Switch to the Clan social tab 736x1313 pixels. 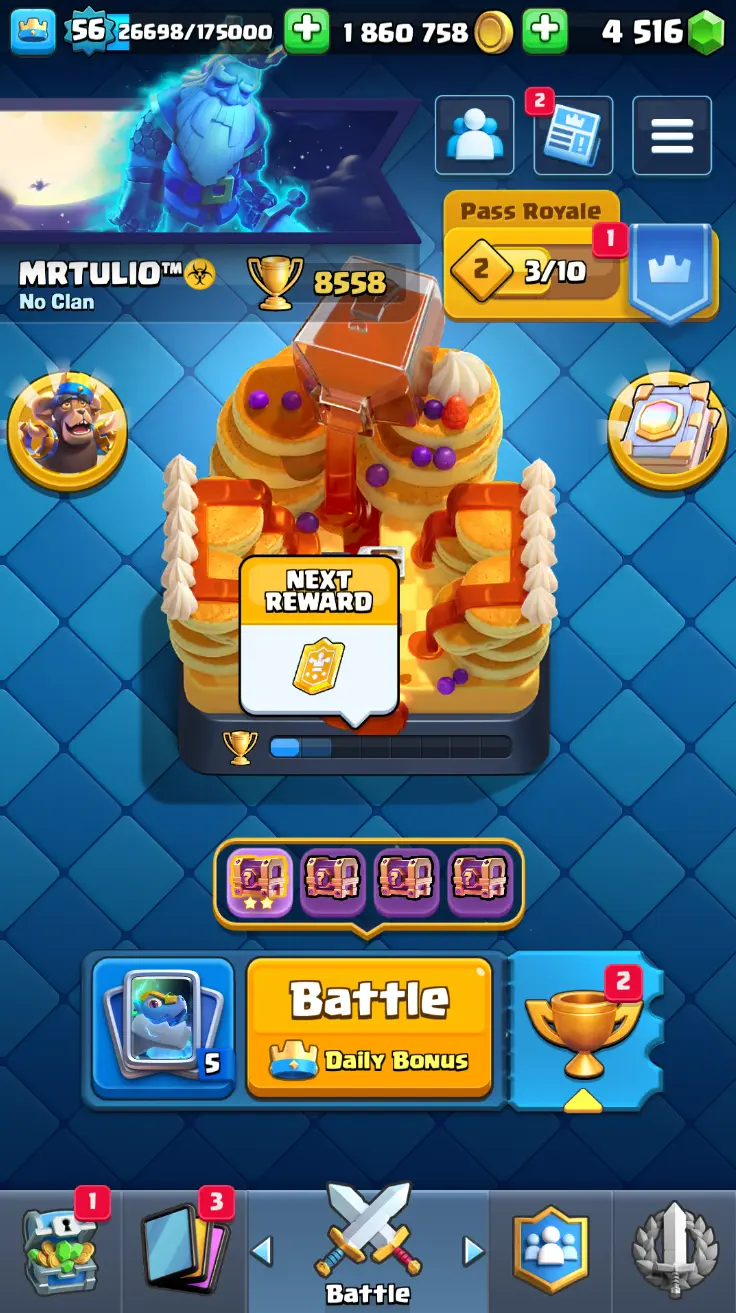(x=551, y=1250)
